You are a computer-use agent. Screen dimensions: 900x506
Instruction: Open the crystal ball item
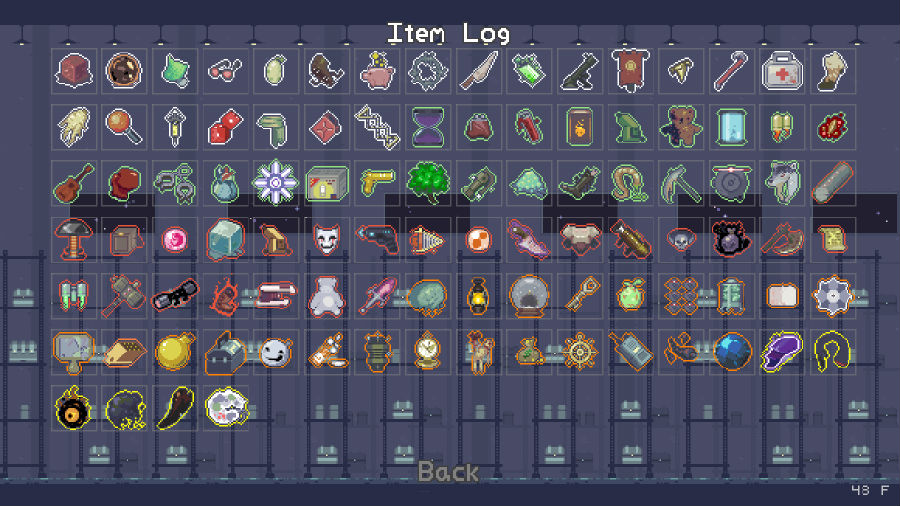pos(528,295)
